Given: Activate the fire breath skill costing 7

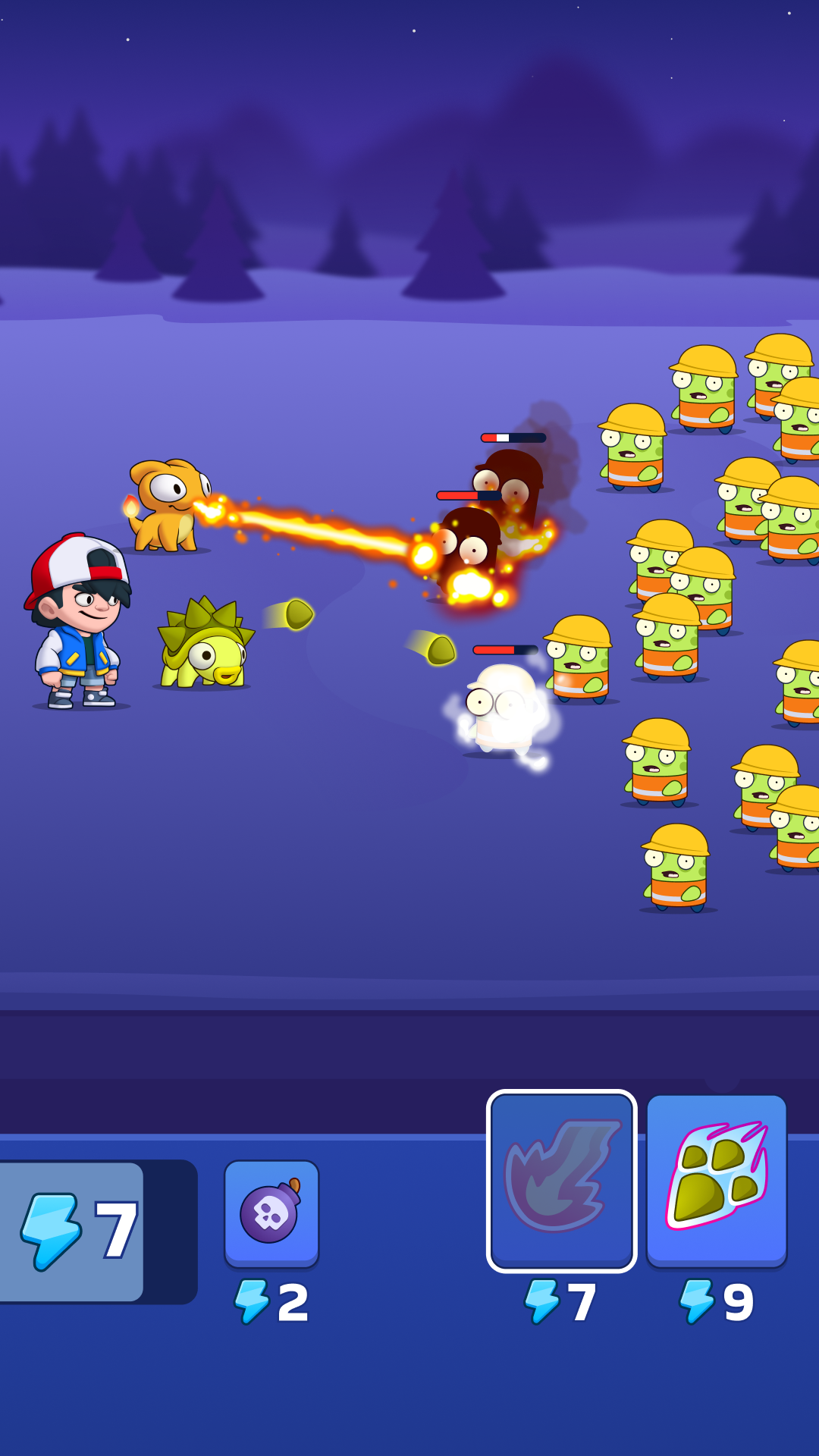Looking at the screenshot, I should (561, 1181).
